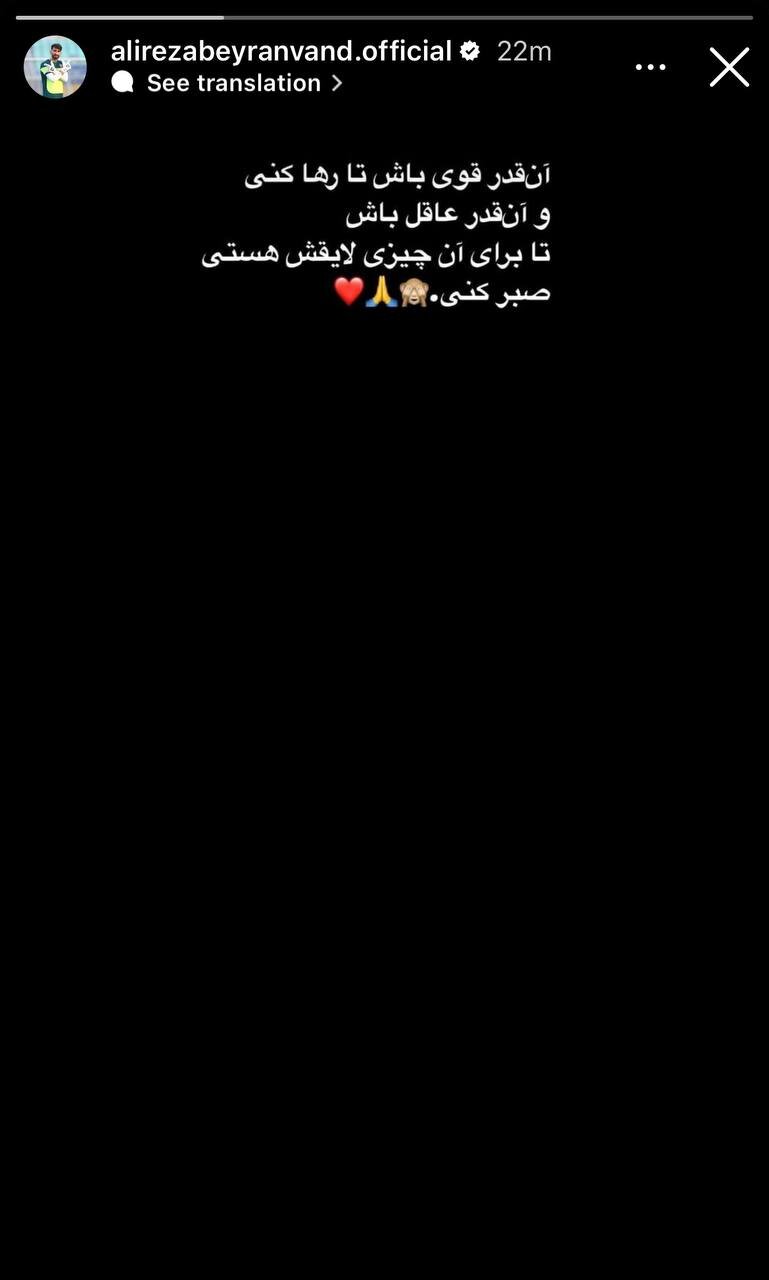Image resolution: width=769 pixels, height=1280 pixels.
Task: Tap See translation
Action: (233, 83)
